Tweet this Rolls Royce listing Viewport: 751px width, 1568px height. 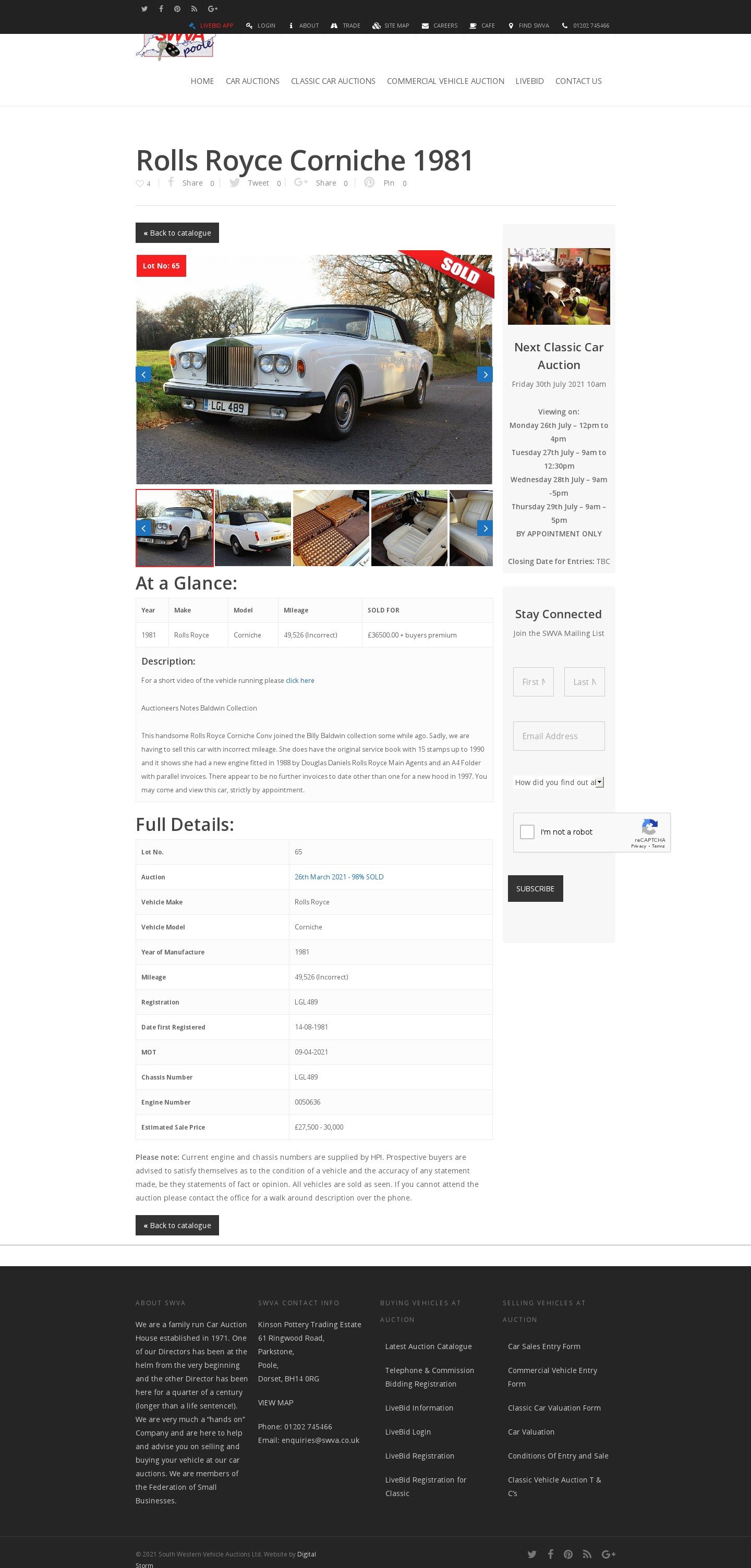[x=250, y=182]
